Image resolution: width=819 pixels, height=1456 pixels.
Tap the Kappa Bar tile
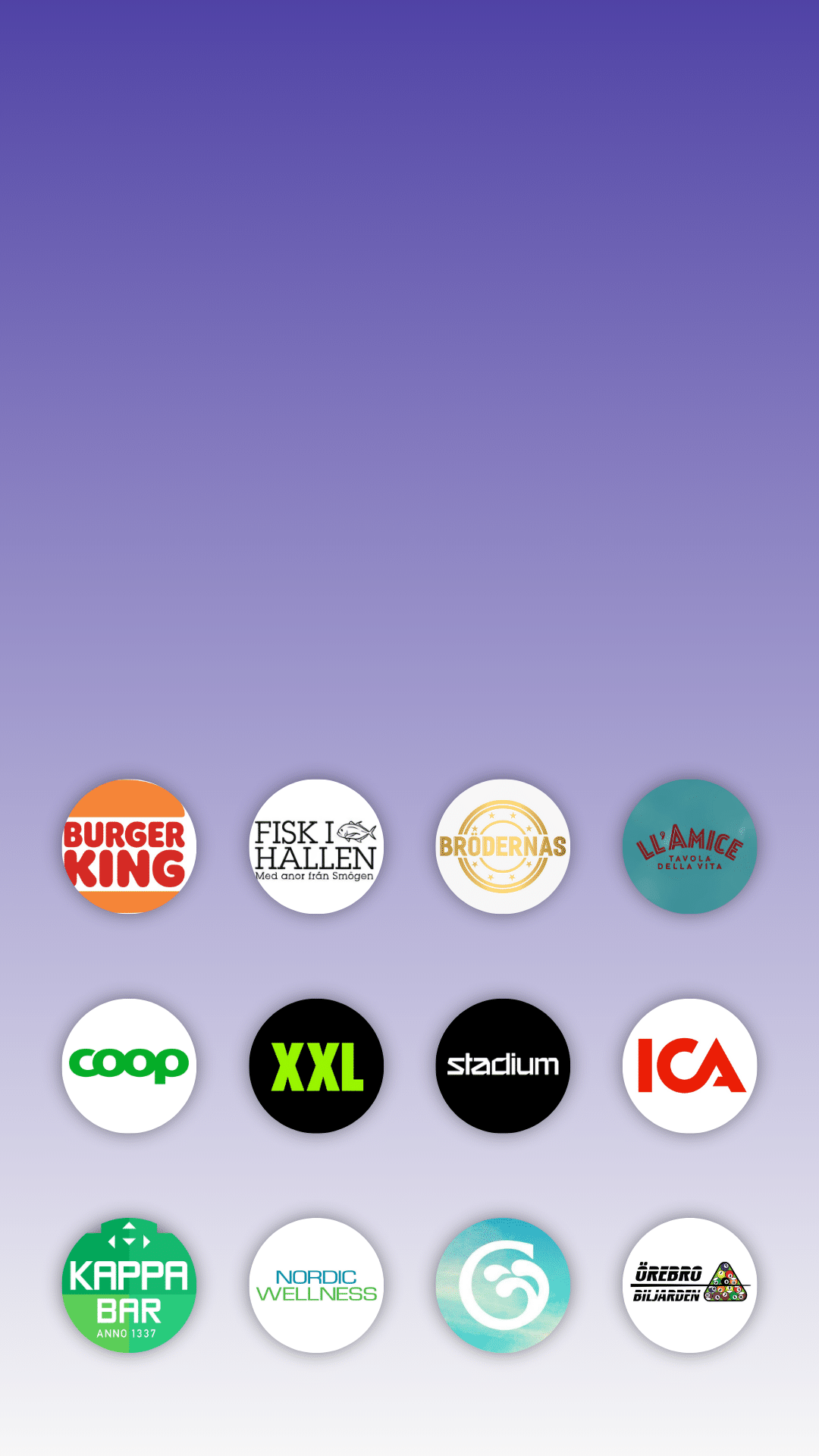(129, 1285)
